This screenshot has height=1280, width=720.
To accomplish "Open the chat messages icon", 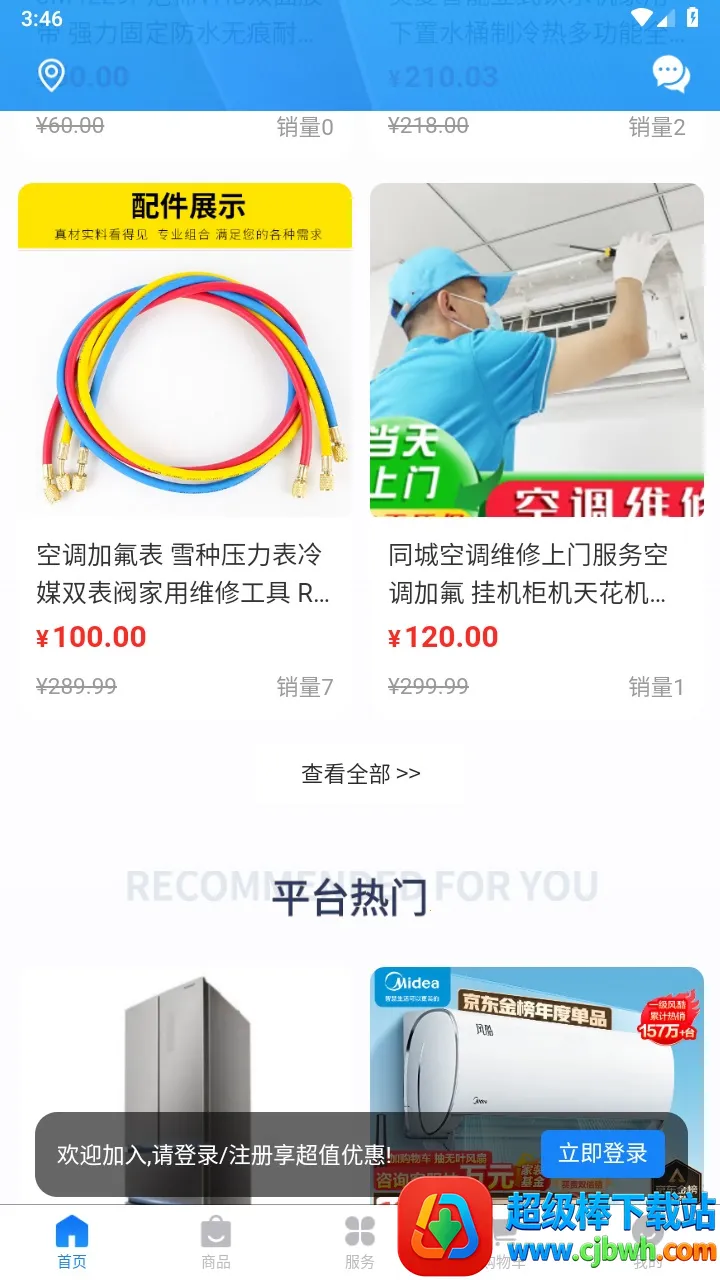I will click(670, 73).
